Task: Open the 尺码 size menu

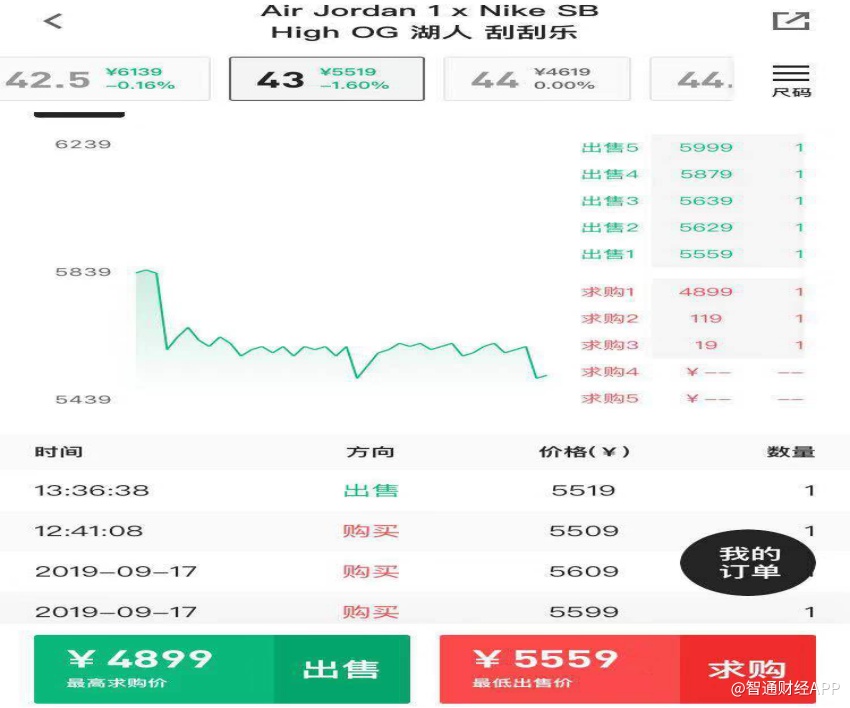Action: pyautogui.click(x=791, y=81)
